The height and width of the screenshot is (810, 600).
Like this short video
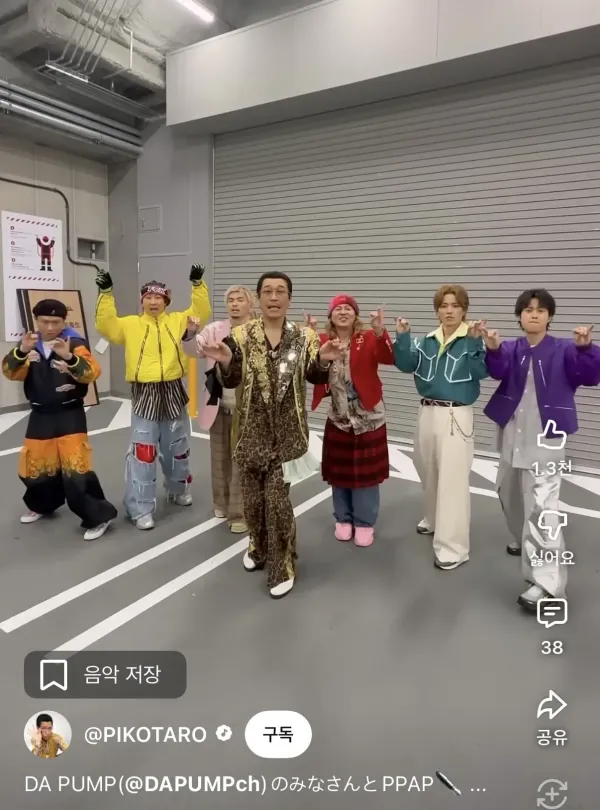551,435
